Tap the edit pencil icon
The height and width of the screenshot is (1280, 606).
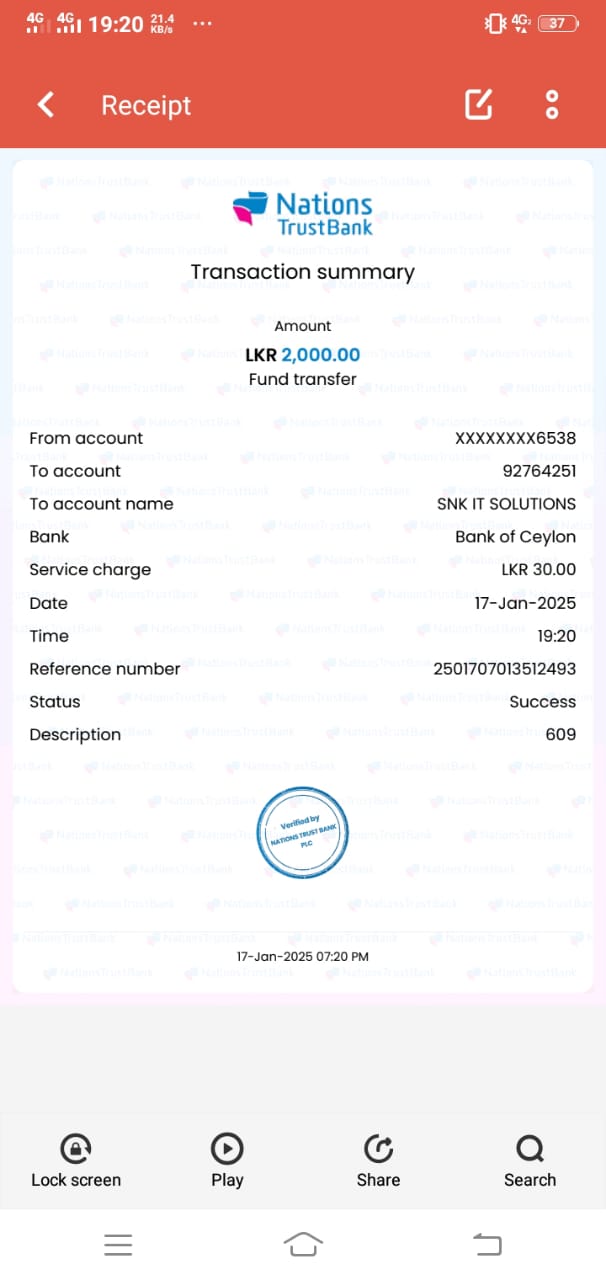[479, 105]
